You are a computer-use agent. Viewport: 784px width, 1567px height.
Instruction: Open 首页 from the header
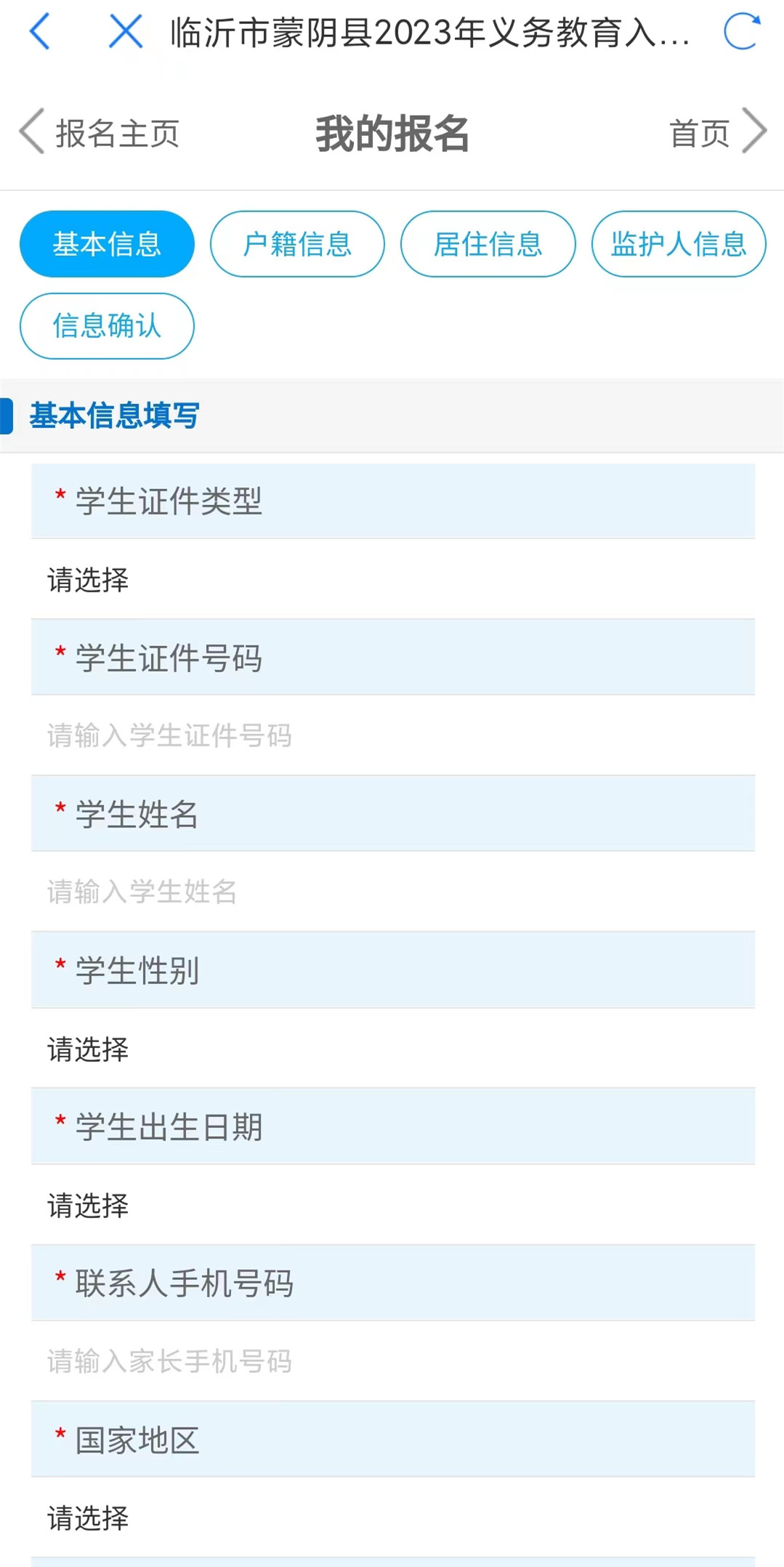[718, 134]
